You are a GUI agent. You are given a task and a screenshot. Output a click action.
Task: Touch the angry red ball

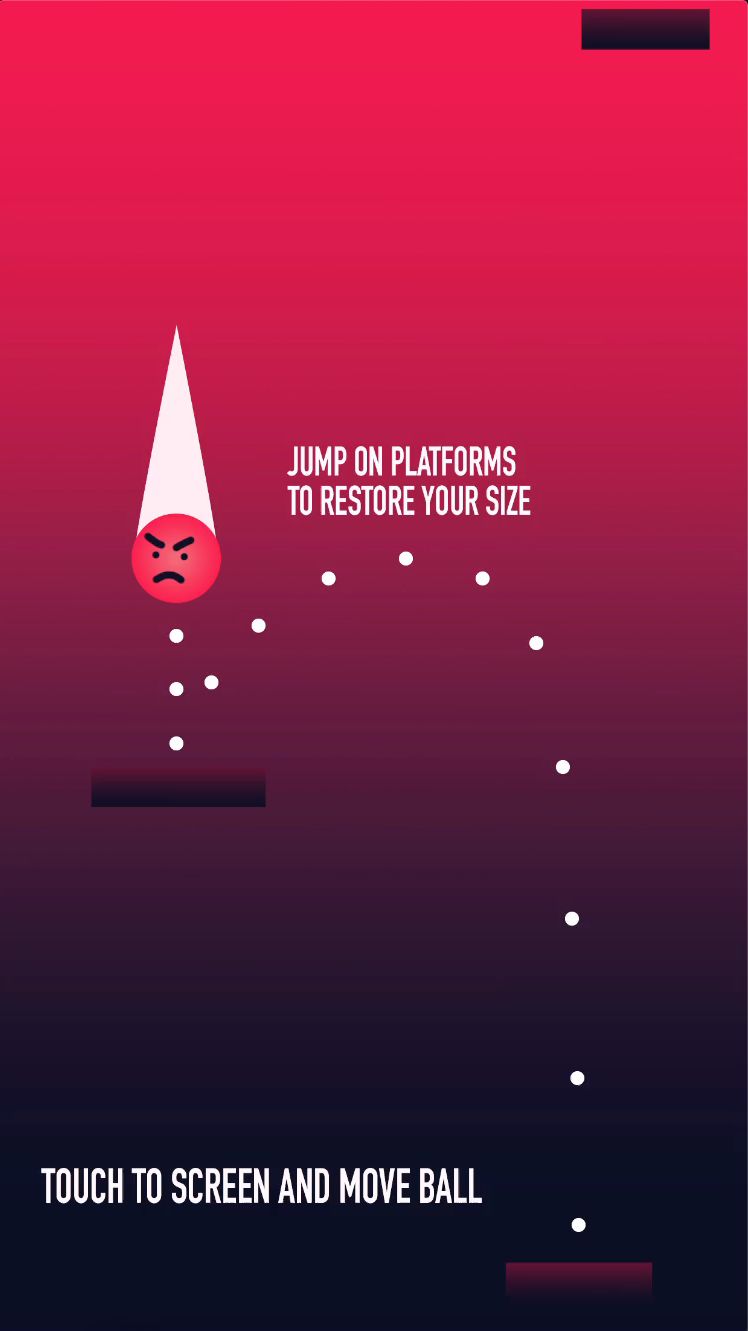176,558
